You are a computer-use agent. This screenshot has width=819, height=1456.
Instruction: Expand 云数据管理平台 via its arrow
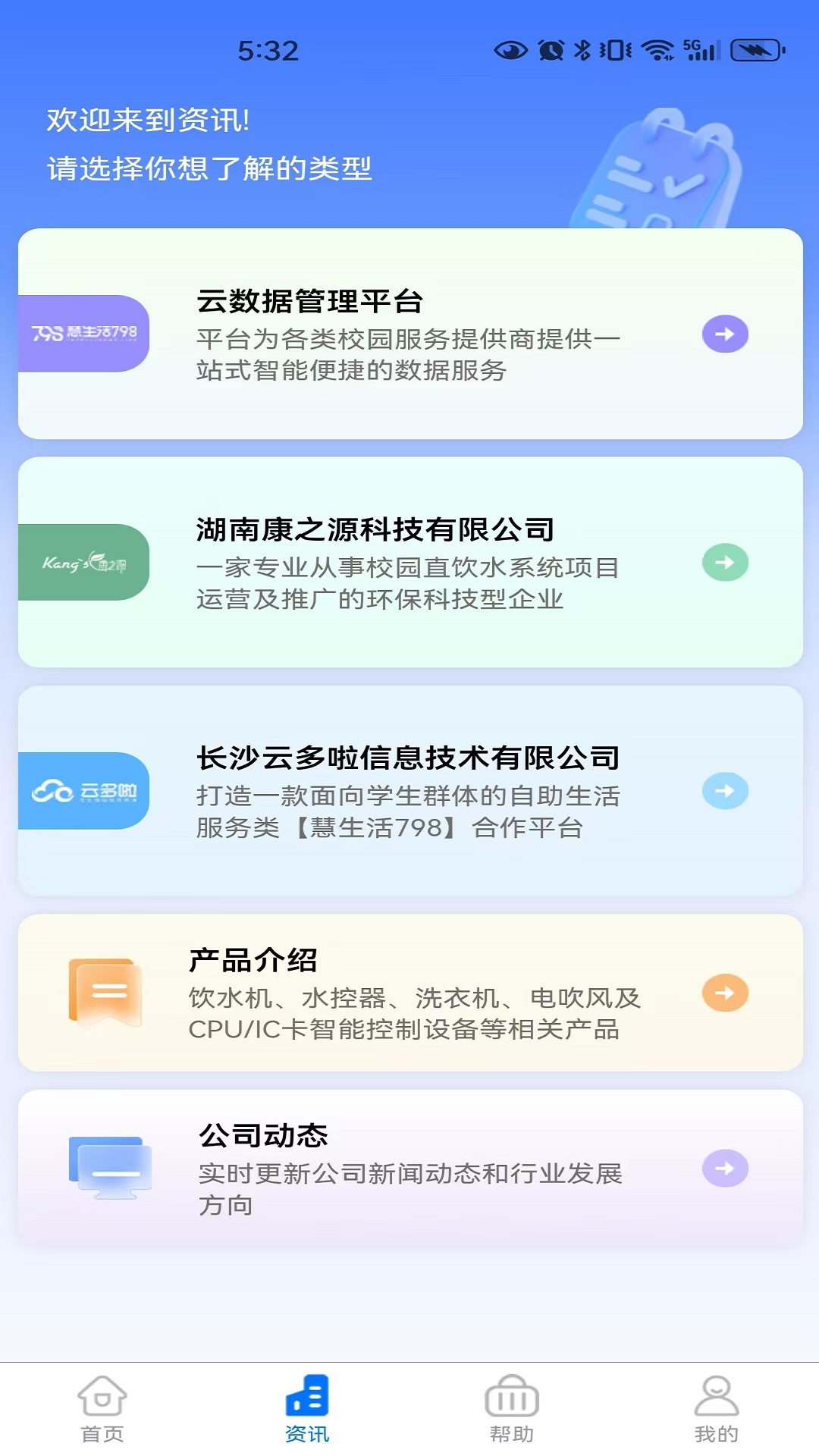725,334
